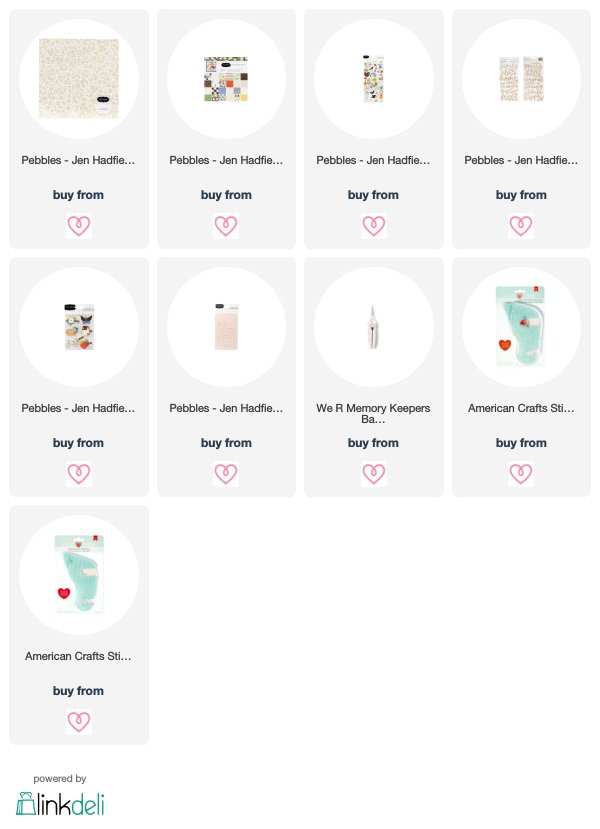Visit the linkdeli powered-by link
Screen dimensions: 600x829
click(x=60, y=797)
